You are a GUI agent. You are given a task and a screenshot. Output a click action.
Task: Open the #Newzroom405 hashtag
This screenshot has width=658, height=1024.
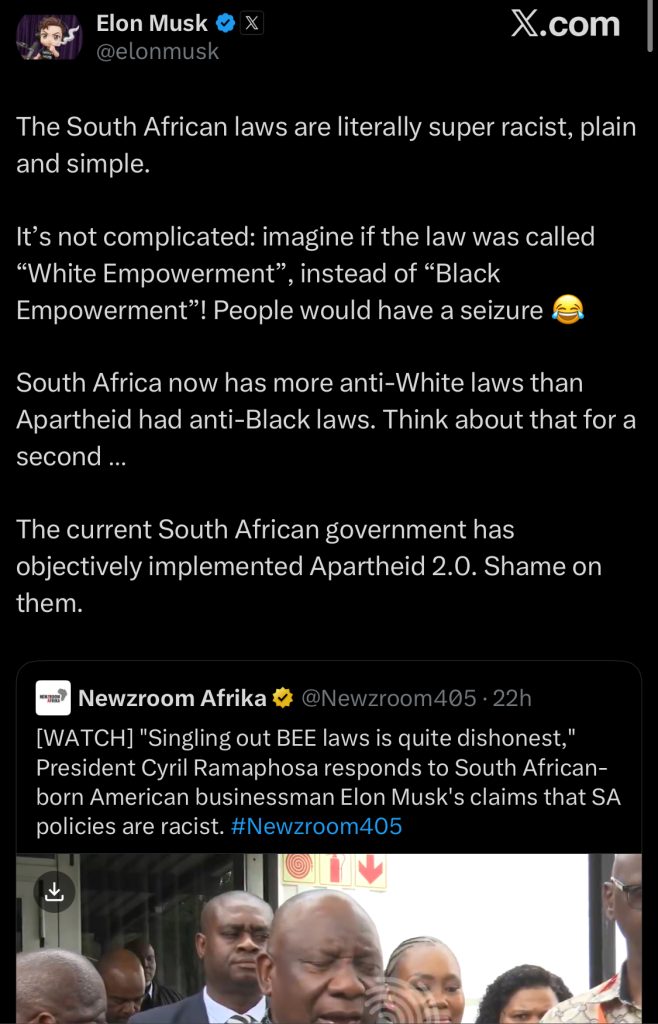coord(317,826)
